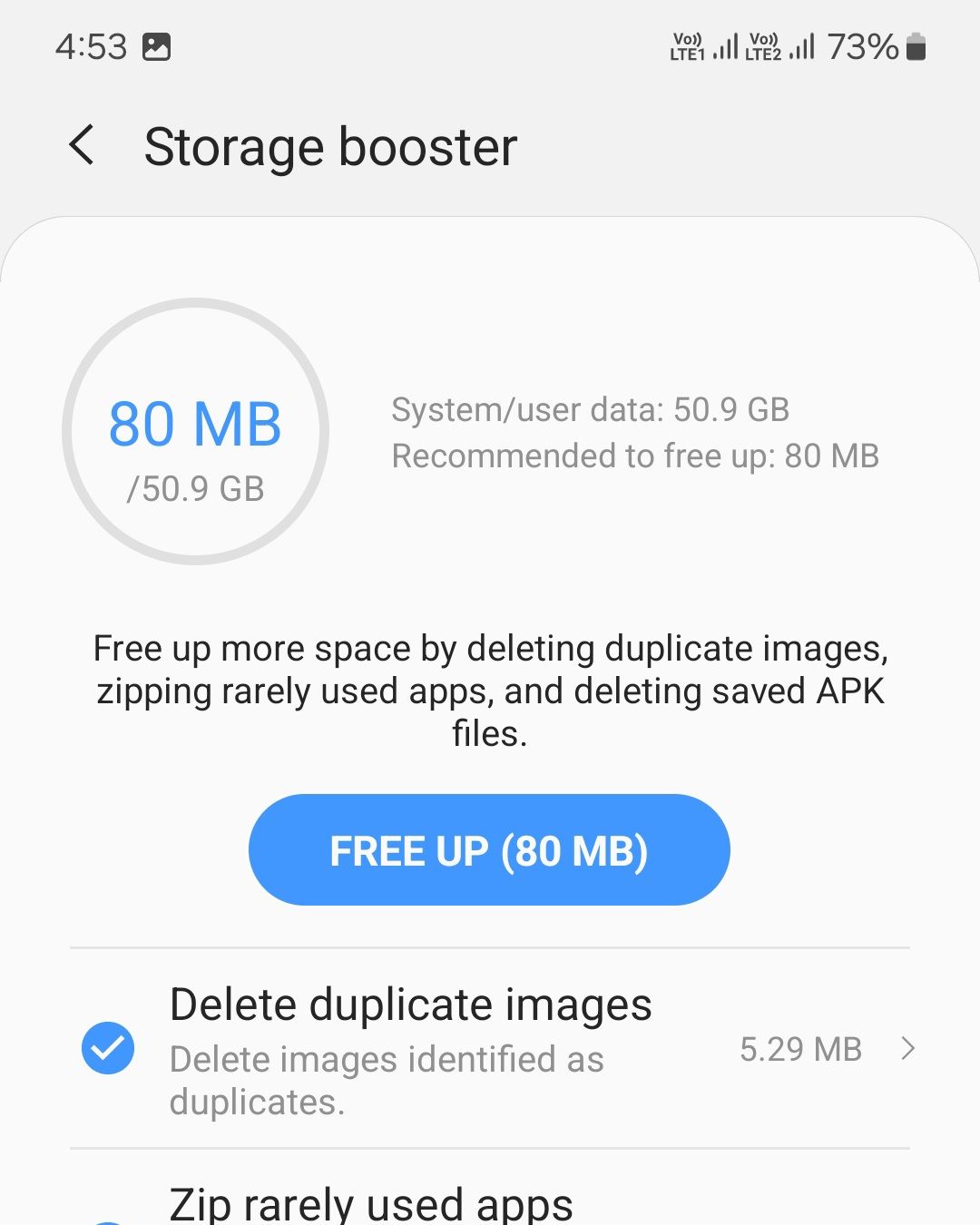Tap the picture notification icon in status bar
This screenshot has height=1225, width=980.
[x=159, y=45]
